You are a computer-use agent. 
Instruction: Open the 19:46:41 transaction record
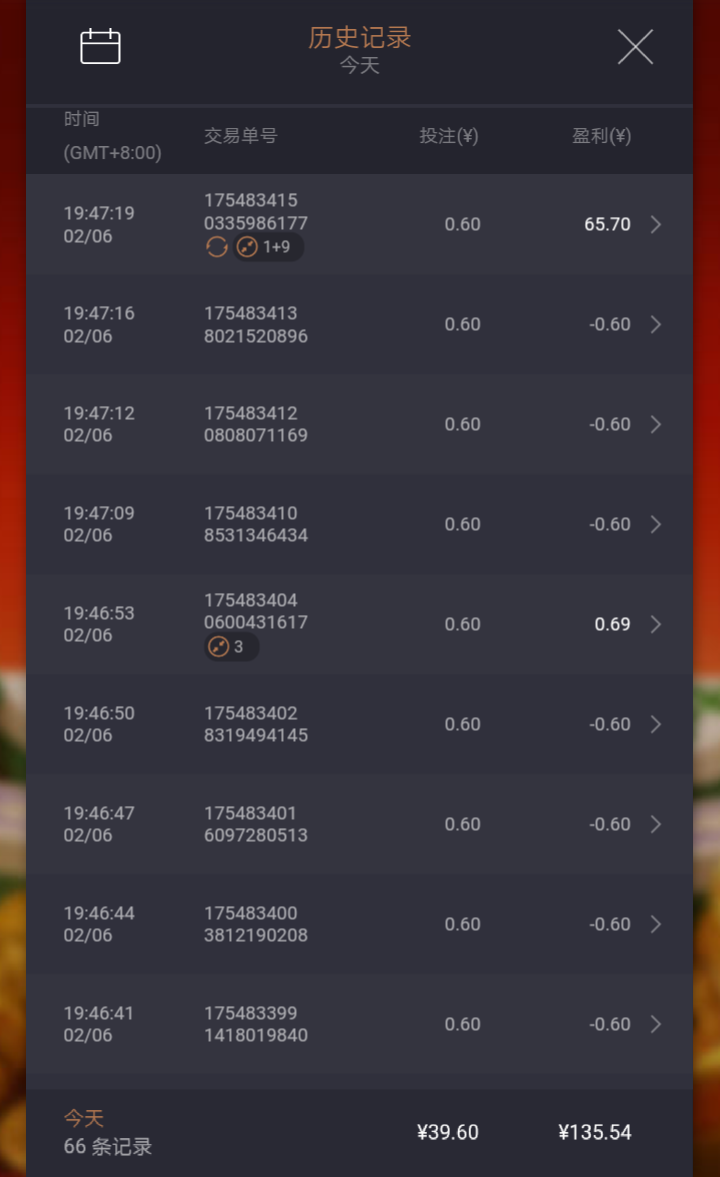[360, 1024]
